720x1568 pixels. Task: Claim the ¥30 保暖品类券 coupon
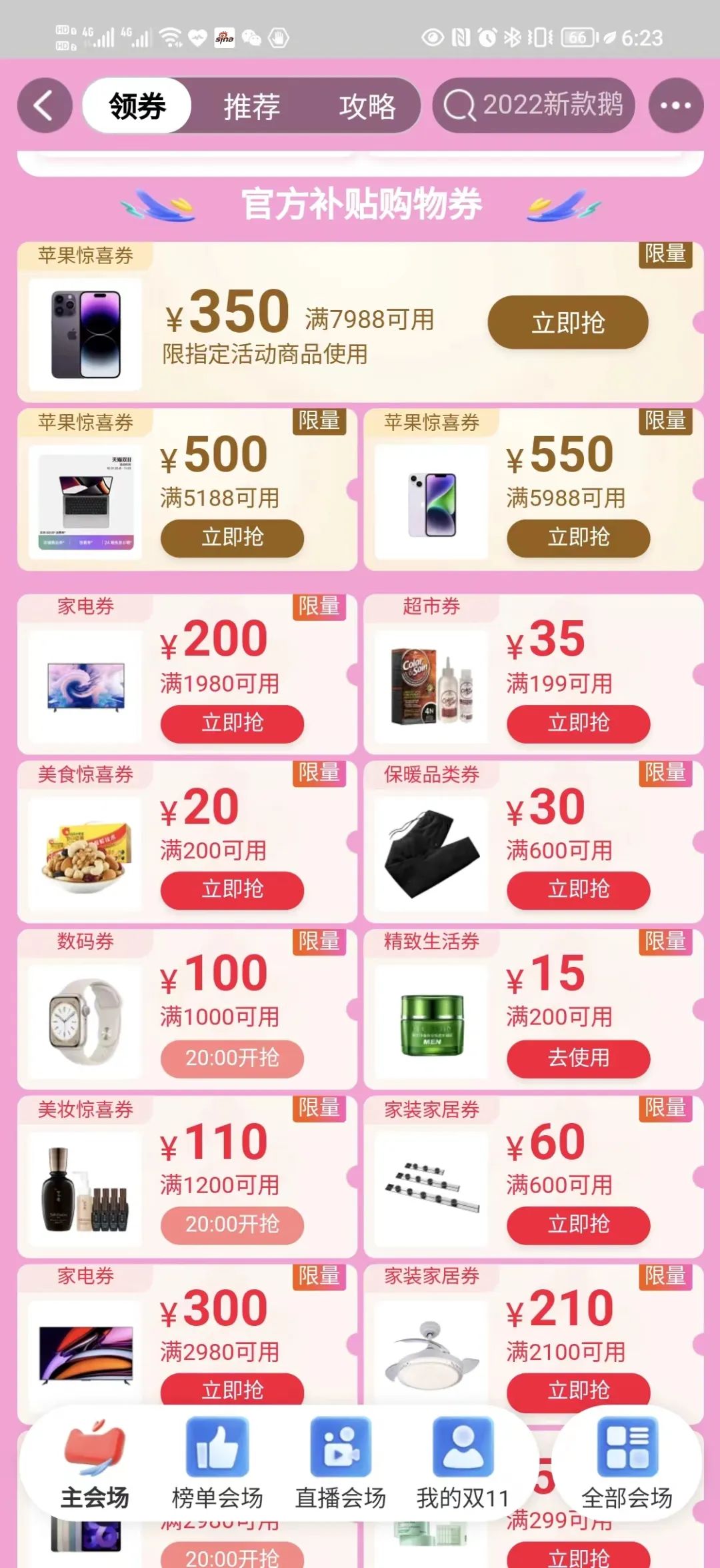(x=578, y=890)
